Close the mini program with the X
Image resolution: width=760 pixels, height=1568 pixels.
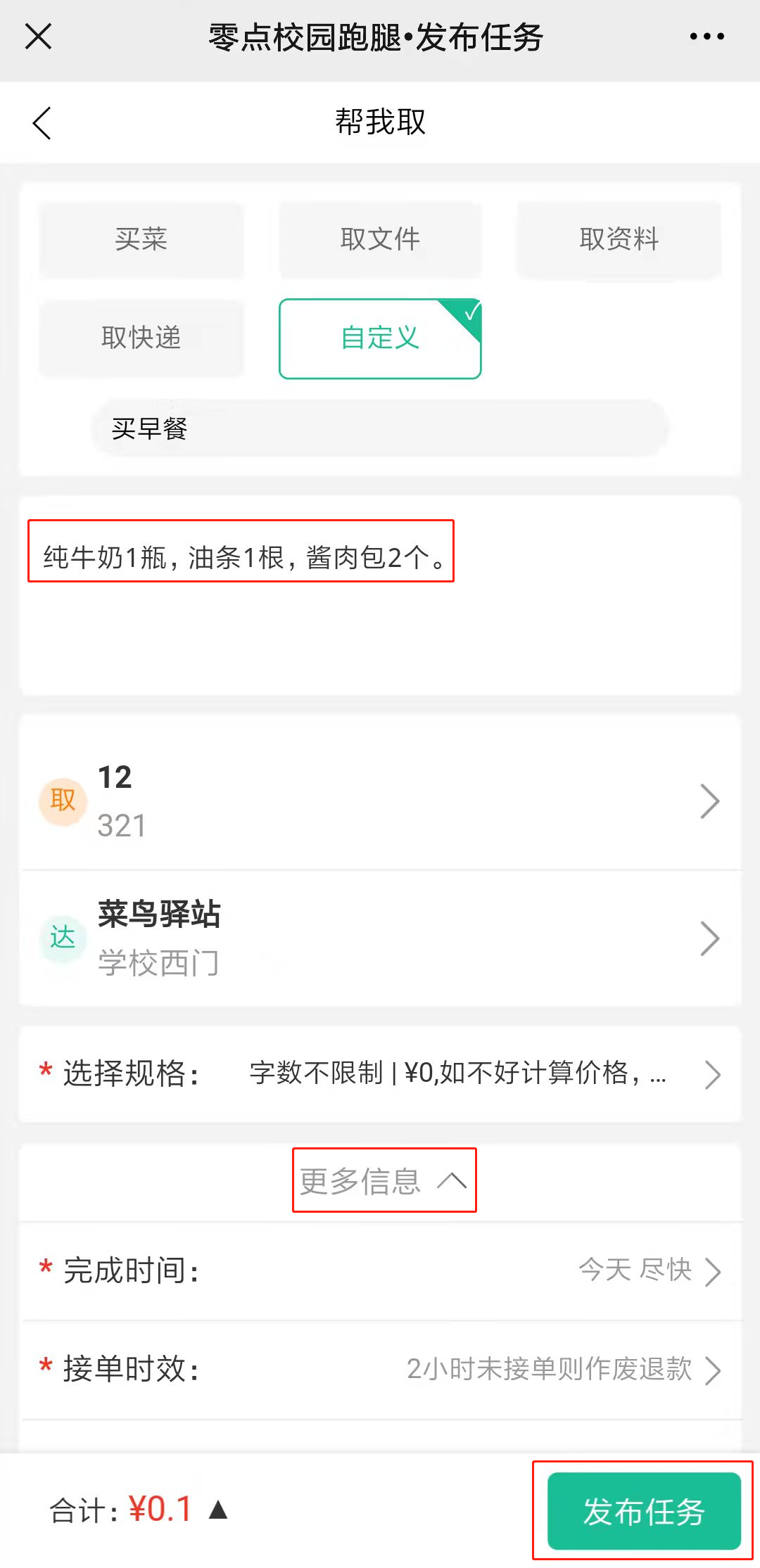[x=38, y=36]
